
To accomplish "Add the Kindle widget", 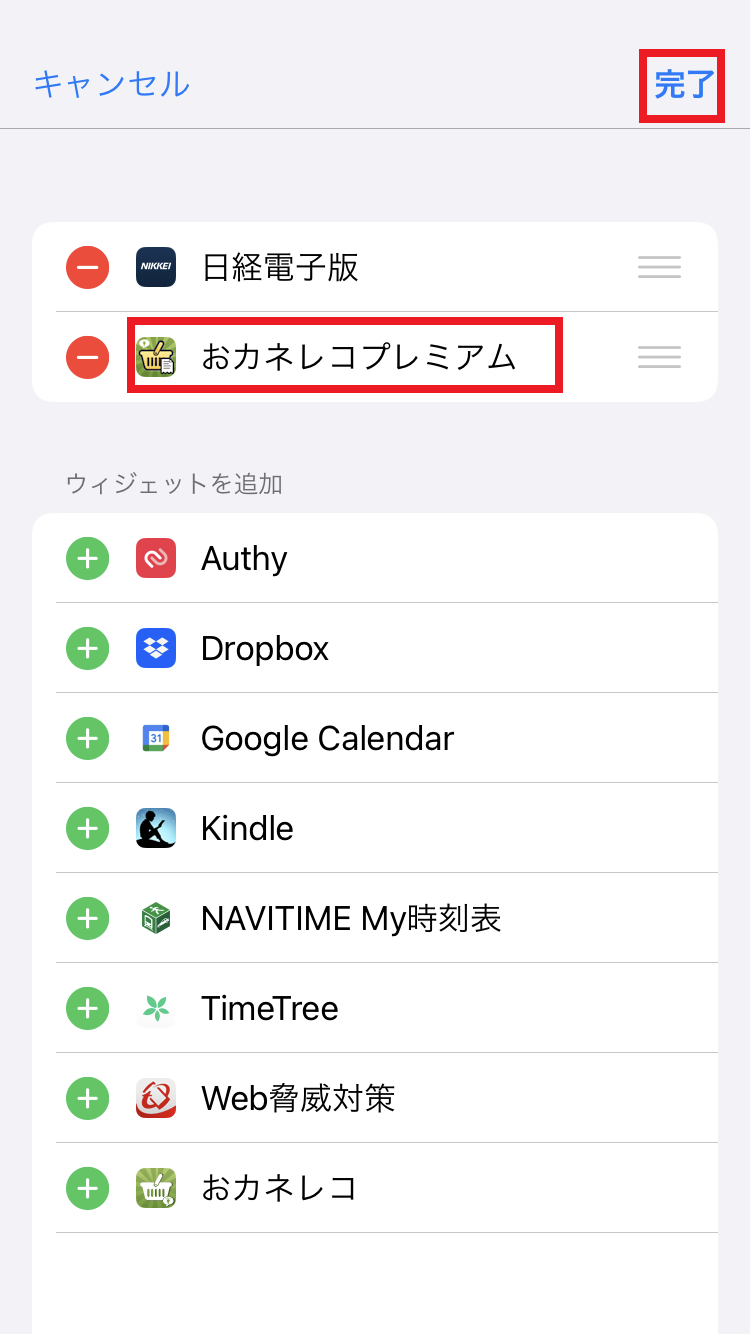I will tap(88, 828).
